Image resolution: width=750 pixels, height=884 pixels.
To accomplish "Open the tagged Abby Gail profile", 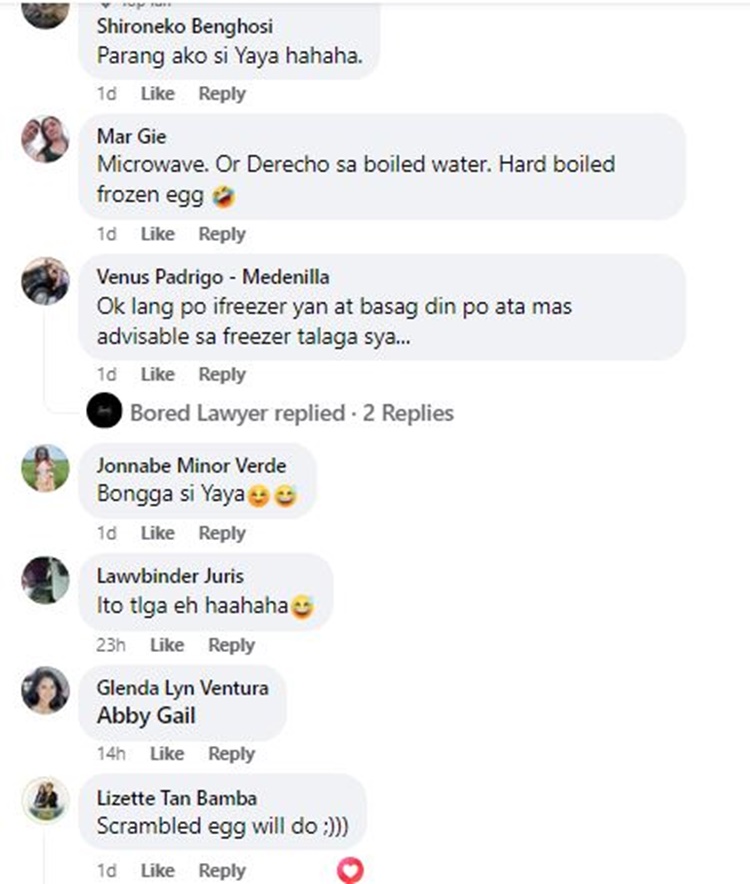I will click(146, 716).
